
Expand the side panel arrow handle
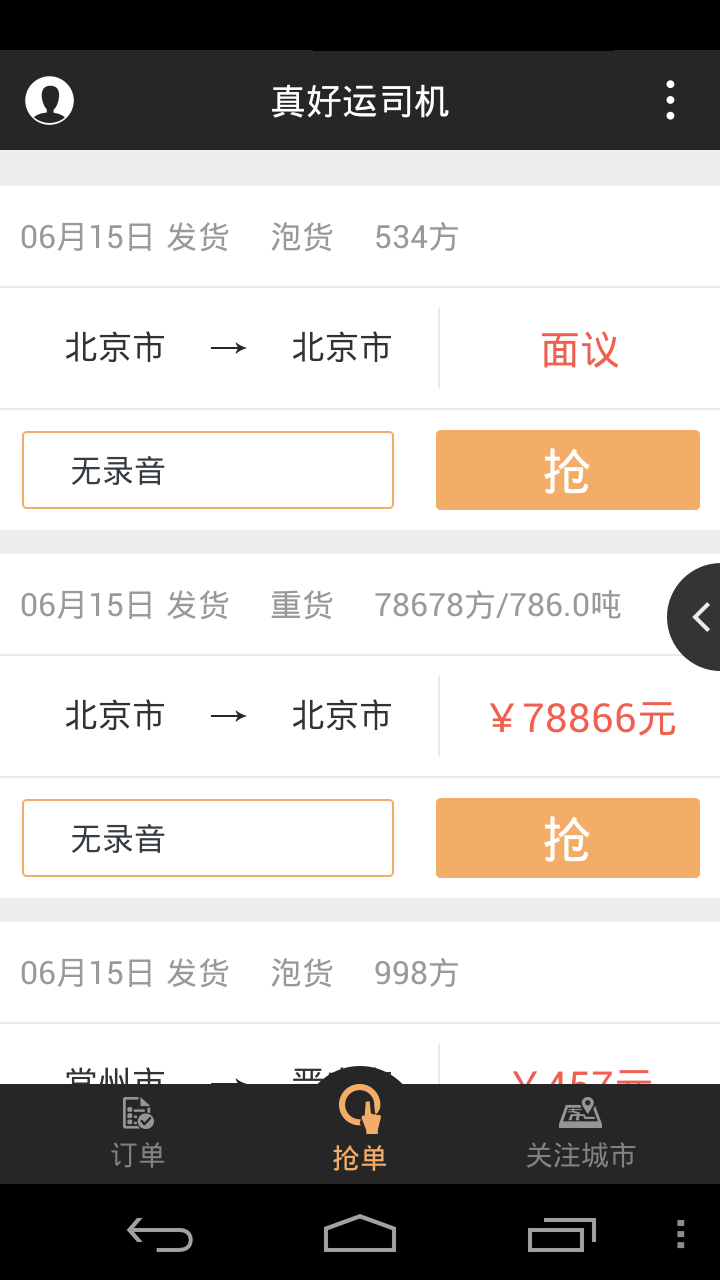(698, 617)
